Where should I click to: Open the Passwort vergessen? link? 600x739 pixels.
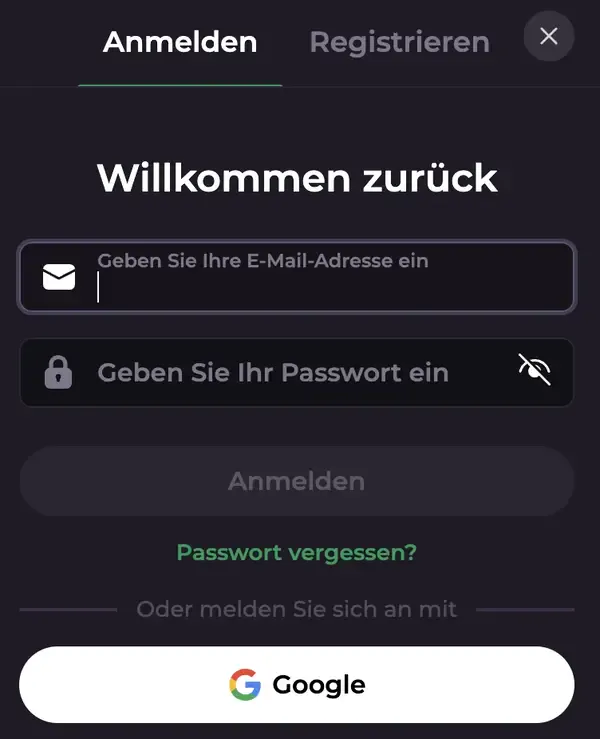(297, 552)
